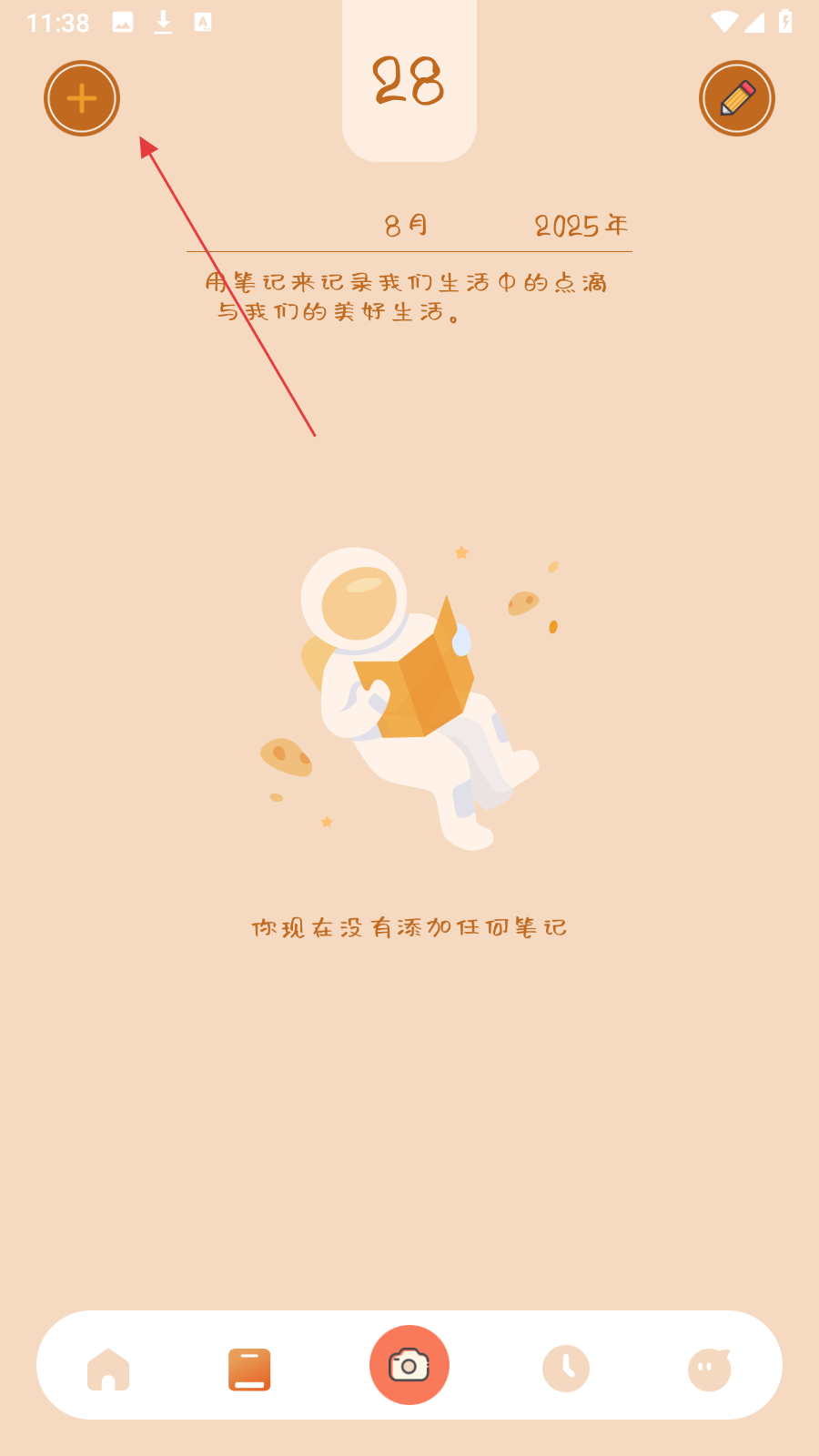Image resolution: width=819 pixels, height=1456 pixels.
Task: Switch to the home tab
Action: pyautogui.click(x=108, y=1369)
